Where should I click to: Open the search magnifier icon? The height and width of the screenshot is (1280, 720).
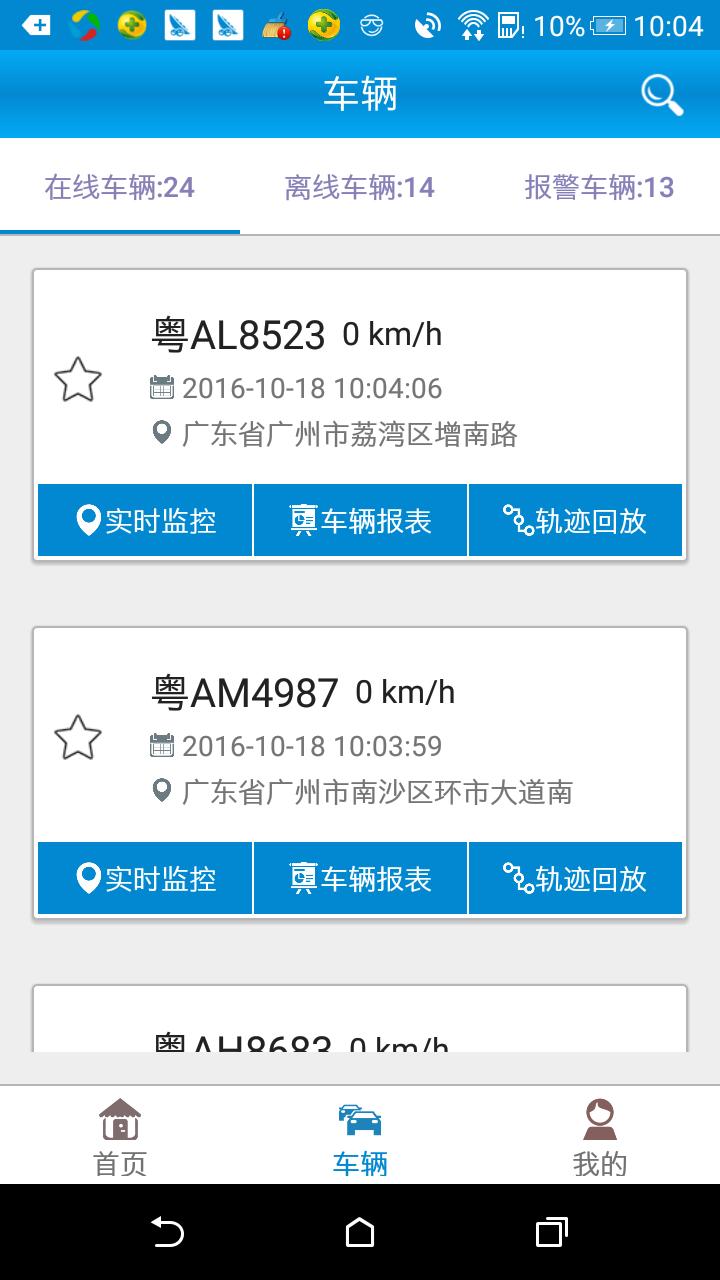661,95
